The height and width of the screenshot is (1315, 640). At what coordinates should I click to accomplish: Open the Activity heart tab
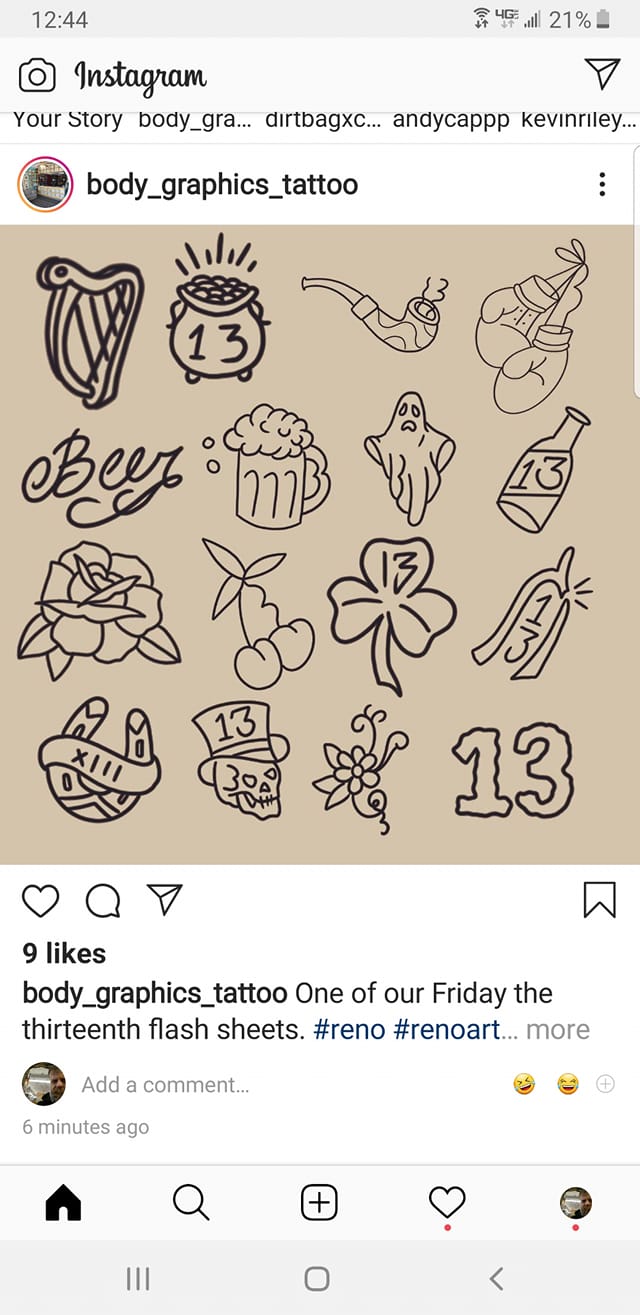447,1201
